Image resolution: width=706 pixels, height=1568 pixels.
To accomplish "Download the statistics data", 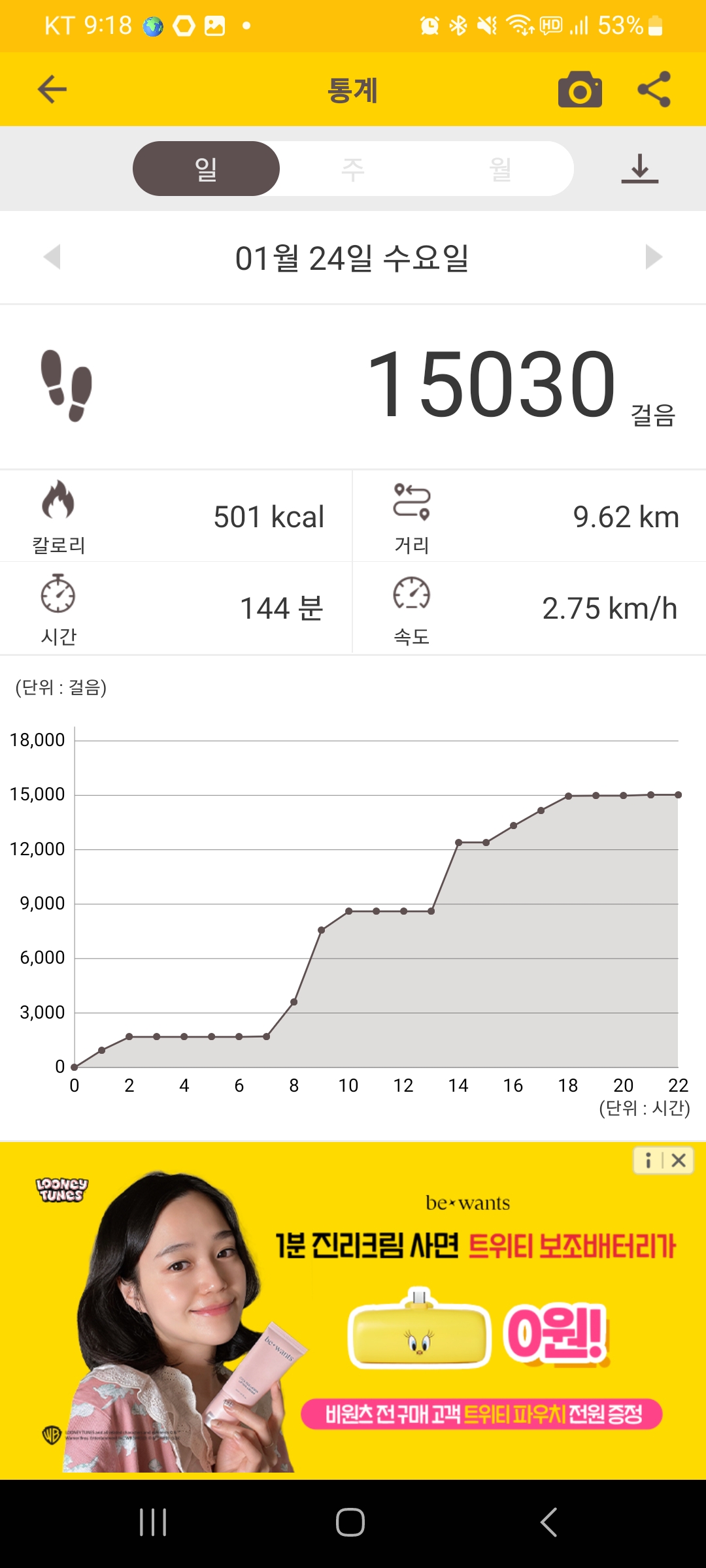I will point(639,169).
